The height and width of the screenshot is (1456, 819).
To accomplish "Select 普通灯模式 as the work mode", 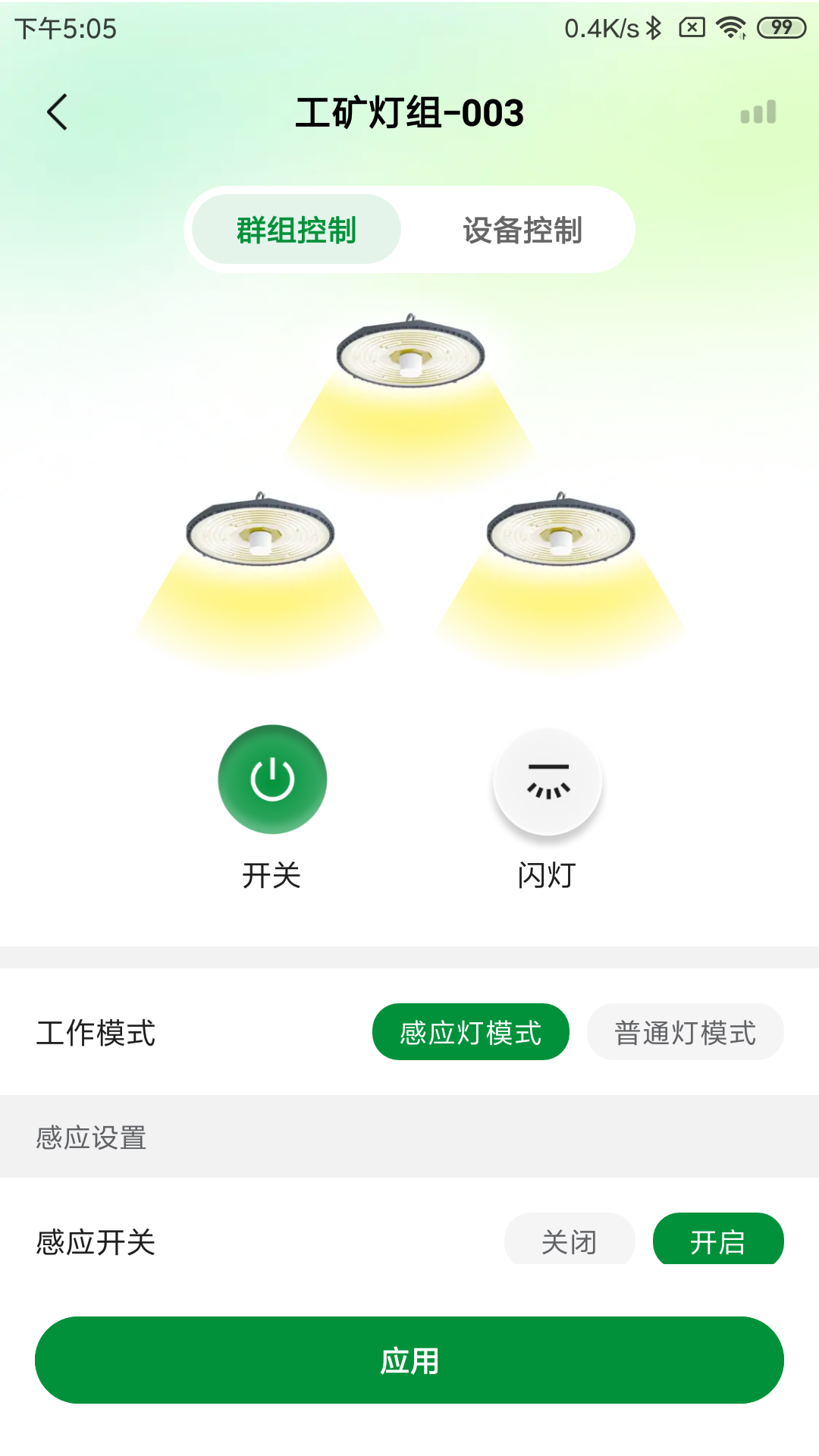I will [x=685, y=1031].
